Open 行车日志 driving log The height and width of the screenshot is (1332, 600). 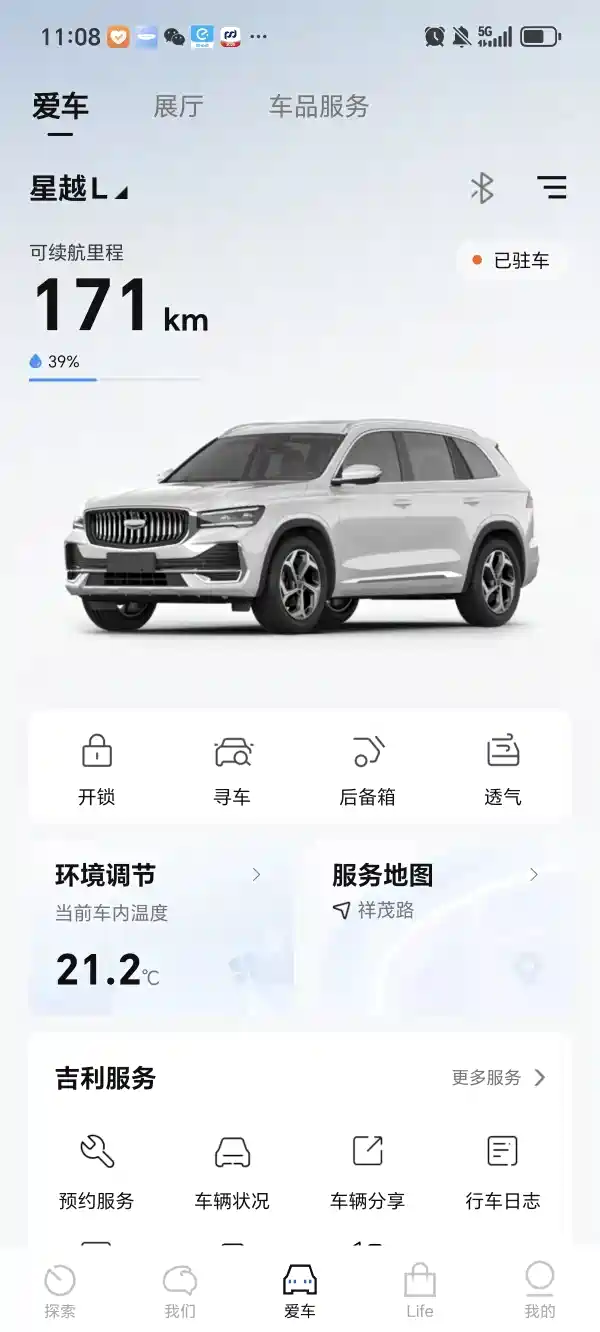(503, 1172)
